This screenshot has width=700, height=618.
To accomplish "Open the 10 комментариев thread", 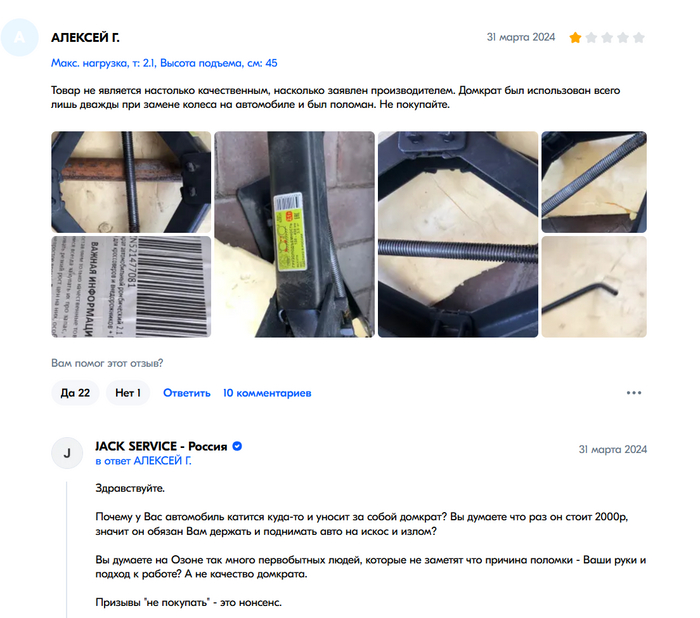I will pos(266,393).
